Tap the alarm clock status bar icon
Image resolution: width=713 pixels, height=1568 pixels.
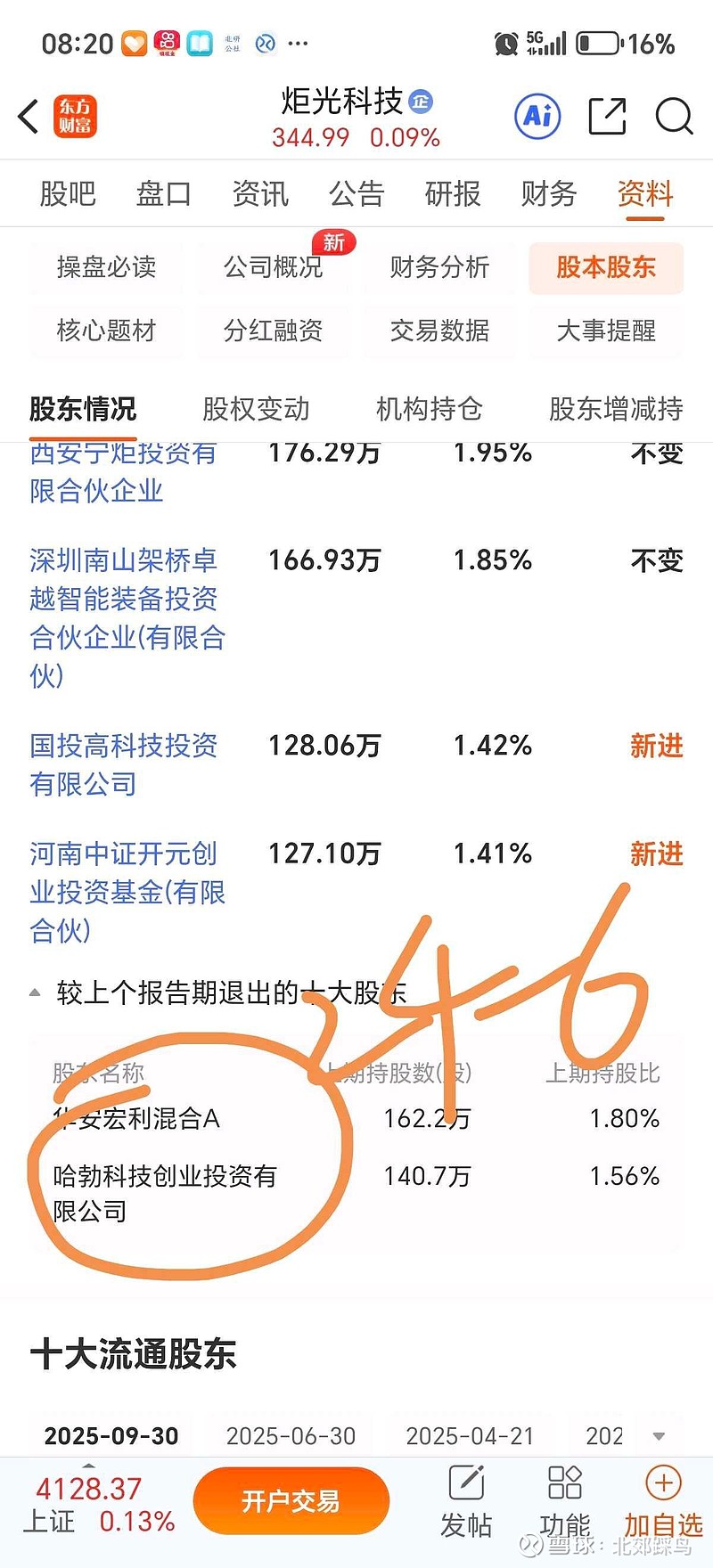[x=505, y=42]
